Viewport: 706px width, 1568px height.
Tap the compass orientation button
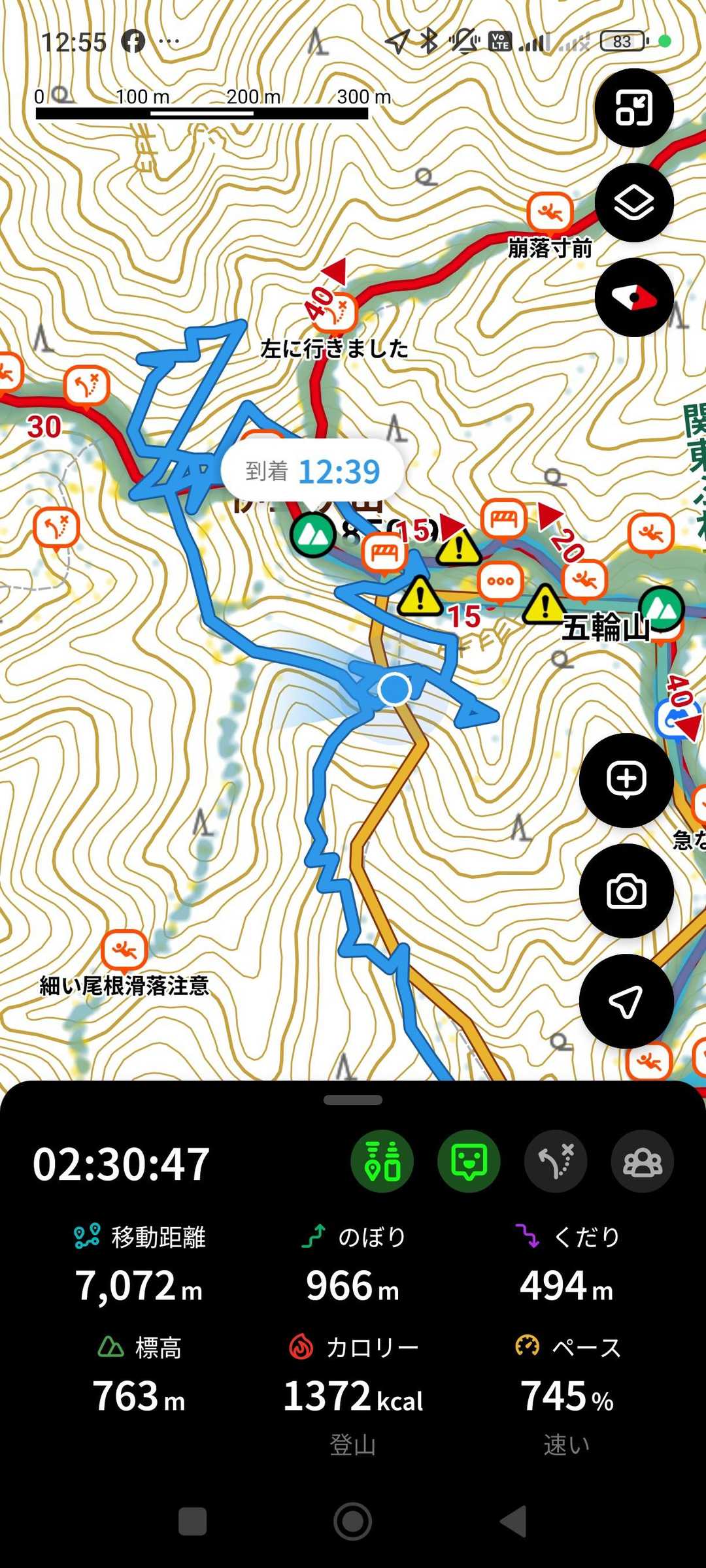tap(633, 297)
